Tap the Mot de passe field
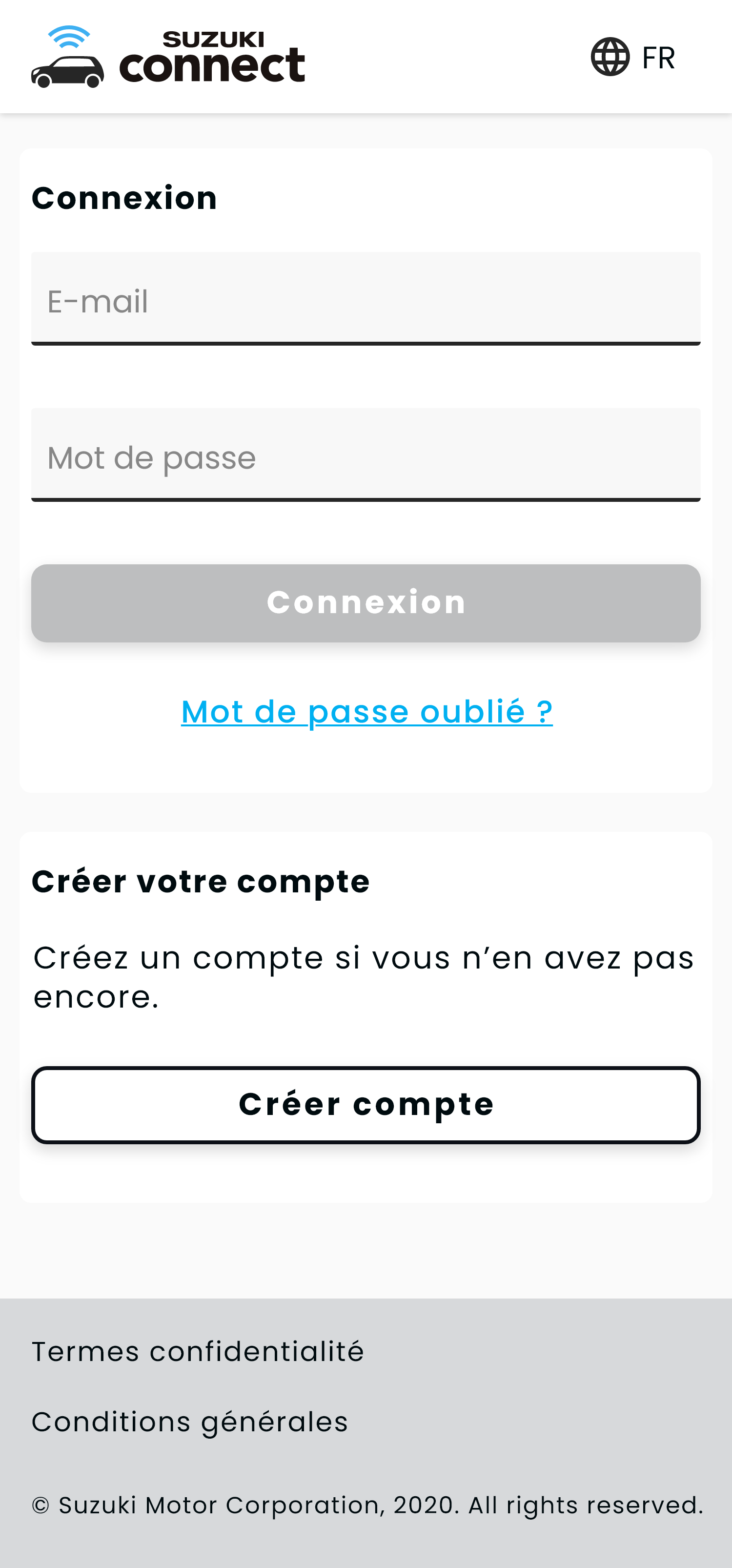 [366, 454]
